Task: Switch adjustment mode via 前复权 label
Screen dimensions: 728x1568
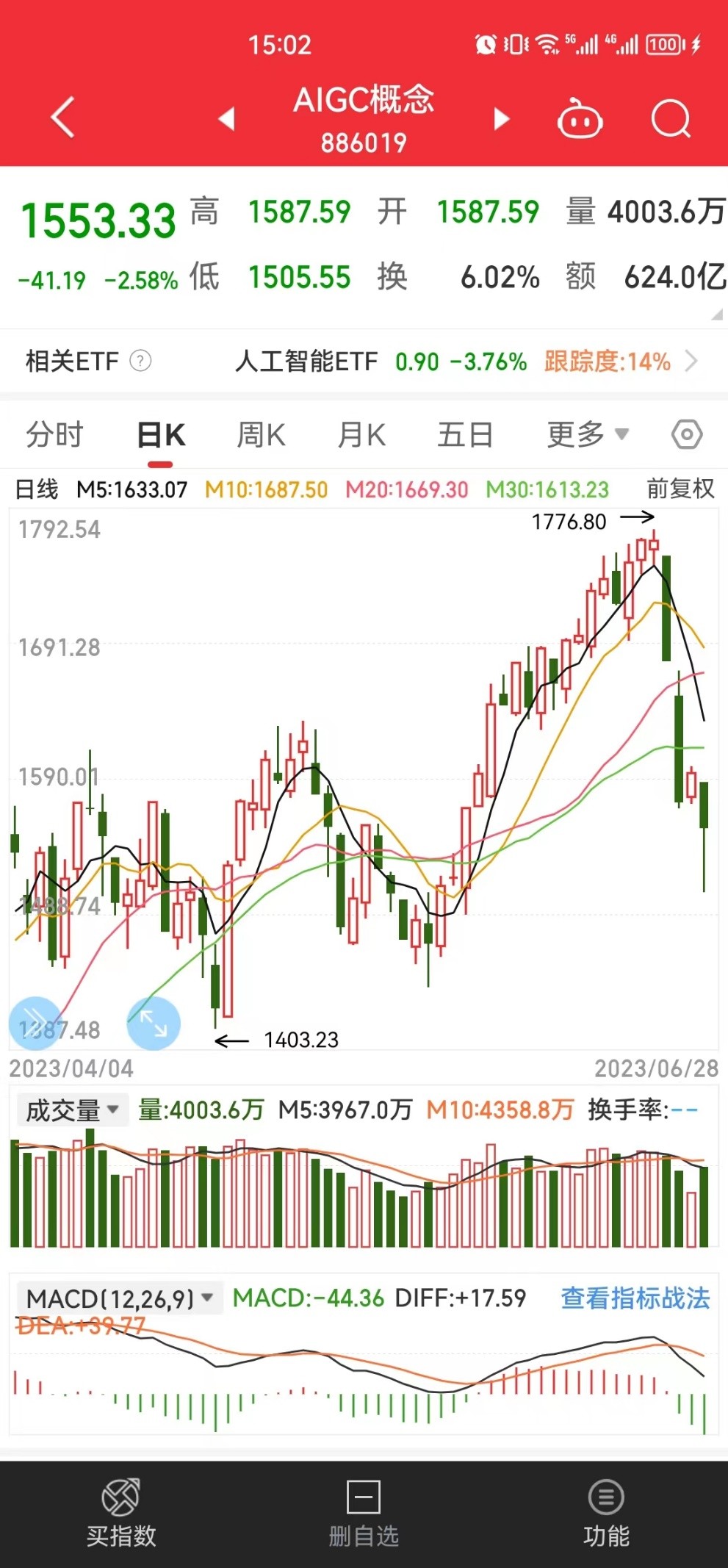Action: pyautogui.click(x=679, y=489)
